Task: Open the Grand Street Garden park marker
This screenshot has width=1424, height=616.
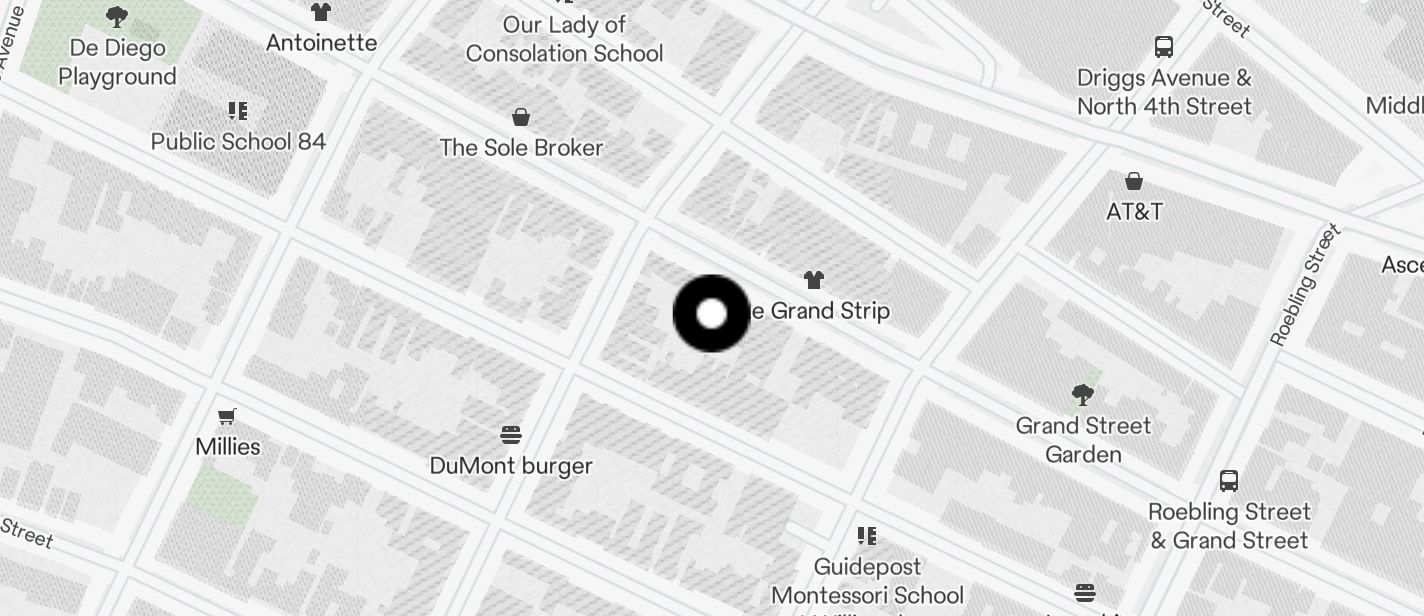Action: (1082, 395)
